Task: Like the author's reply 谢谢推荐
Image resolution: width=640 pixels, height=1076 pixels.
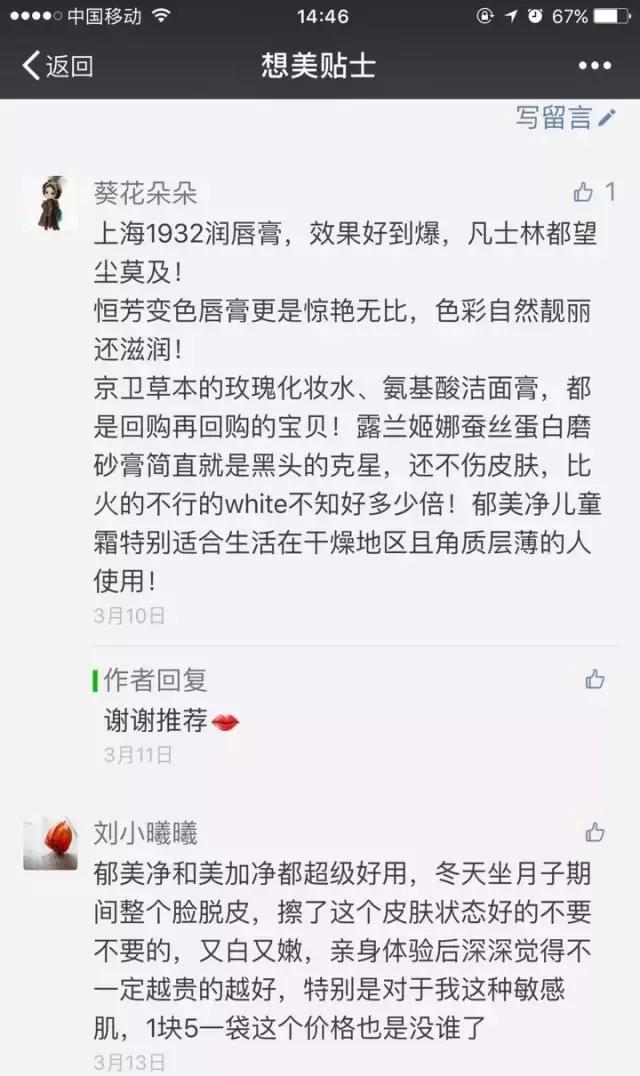Action: (595, 680)
